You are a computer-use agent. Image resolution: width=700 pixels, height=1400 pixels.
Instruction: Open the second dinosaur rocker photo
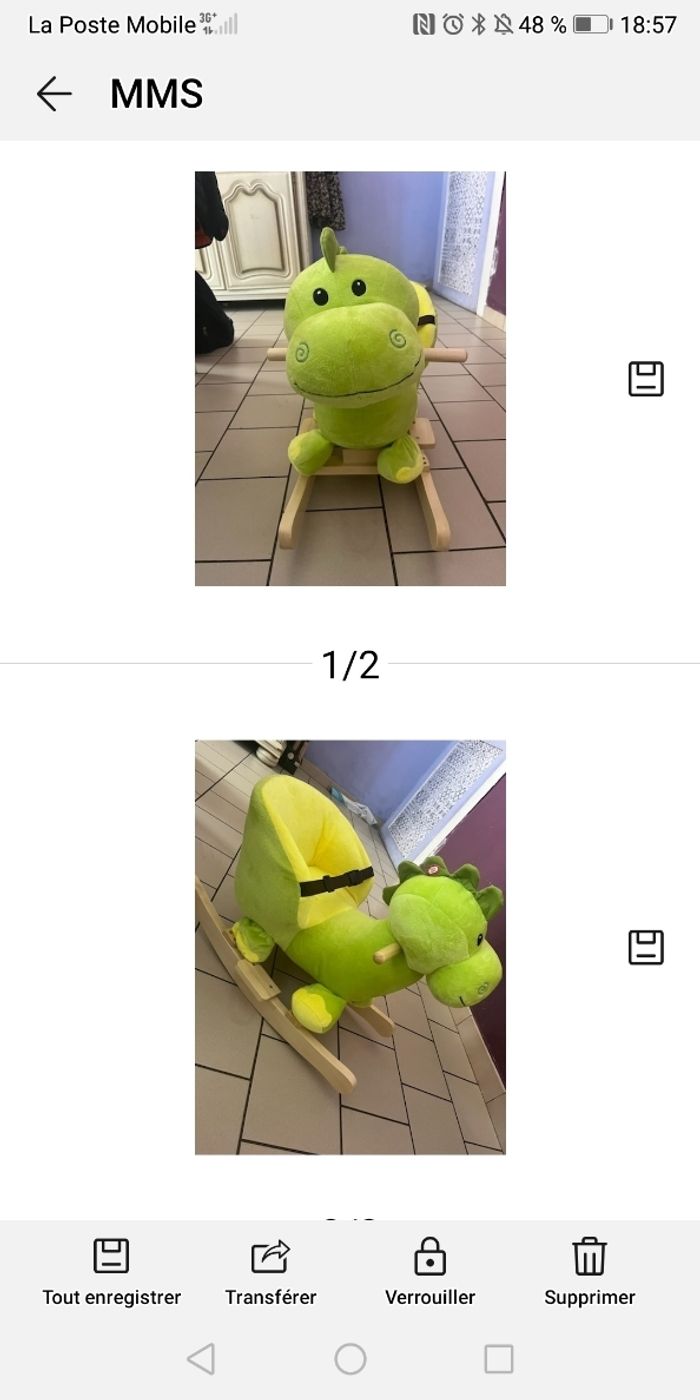pyautogui.click(x=350, y=947)
